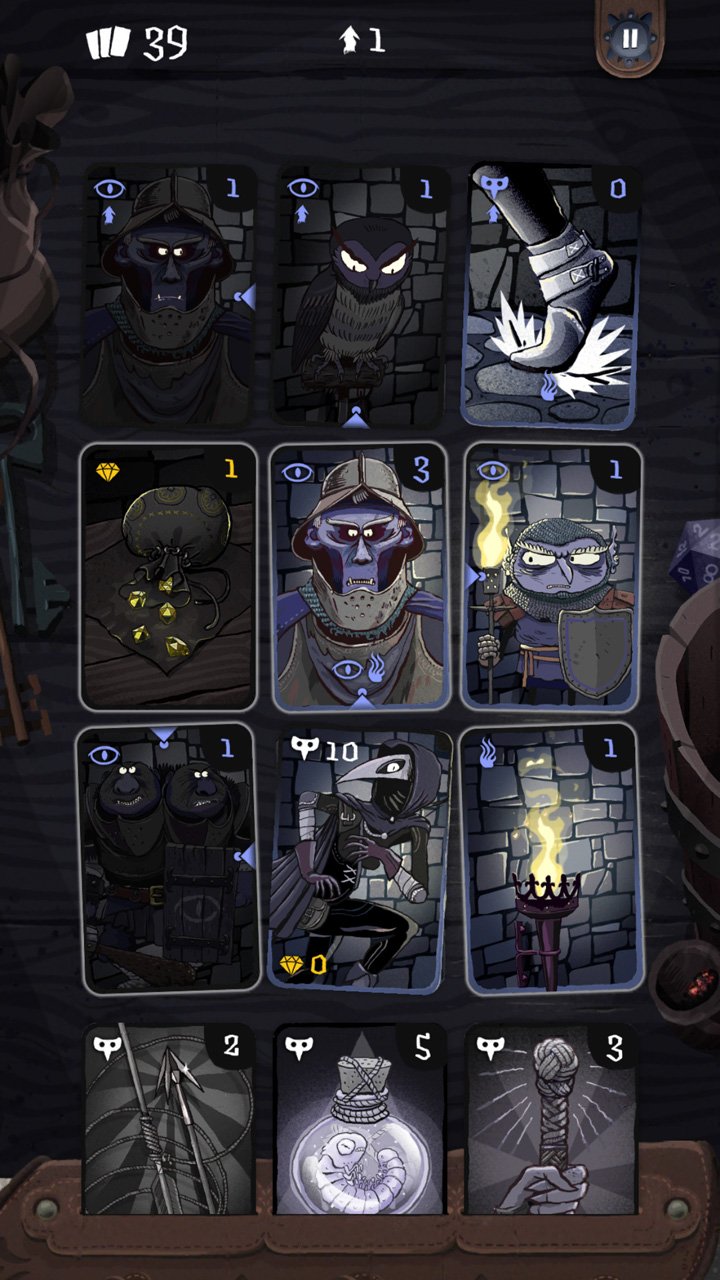Tap the gem pouch treasure card
The height and width of the screenshot is (1280, 720).
coord(168,577)
